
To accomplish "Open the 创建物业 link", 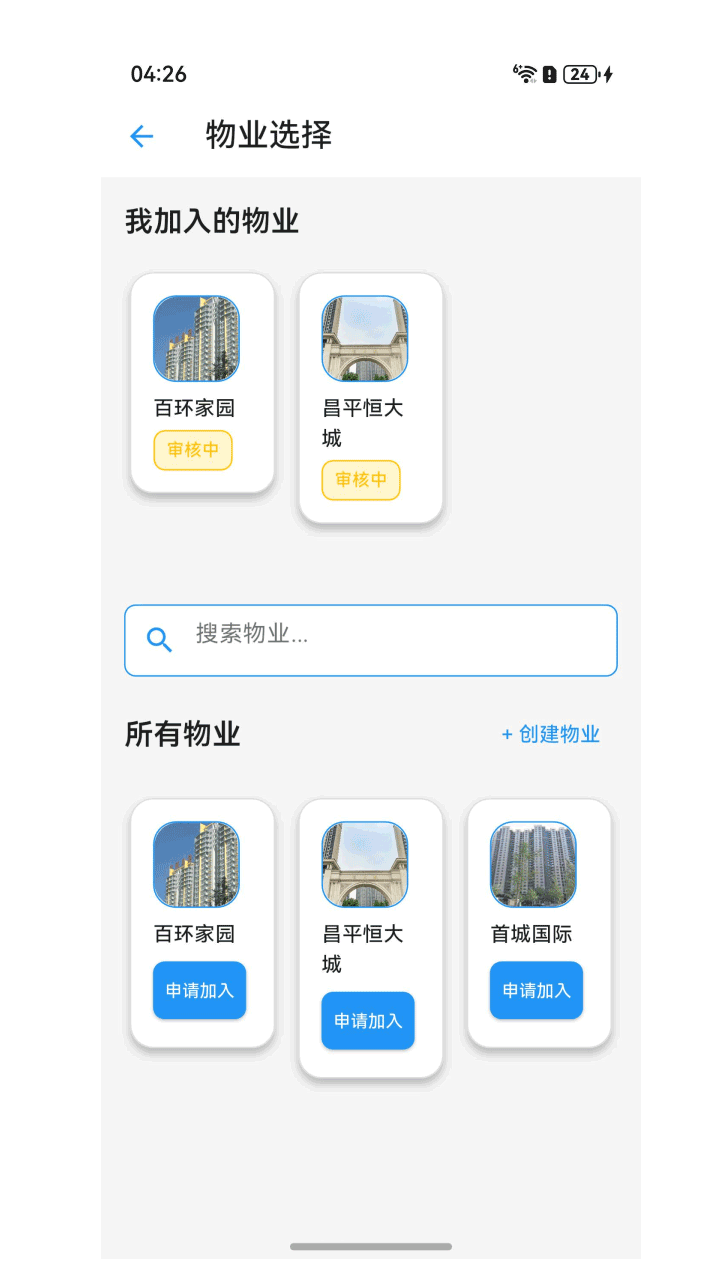I will point(550,733).
